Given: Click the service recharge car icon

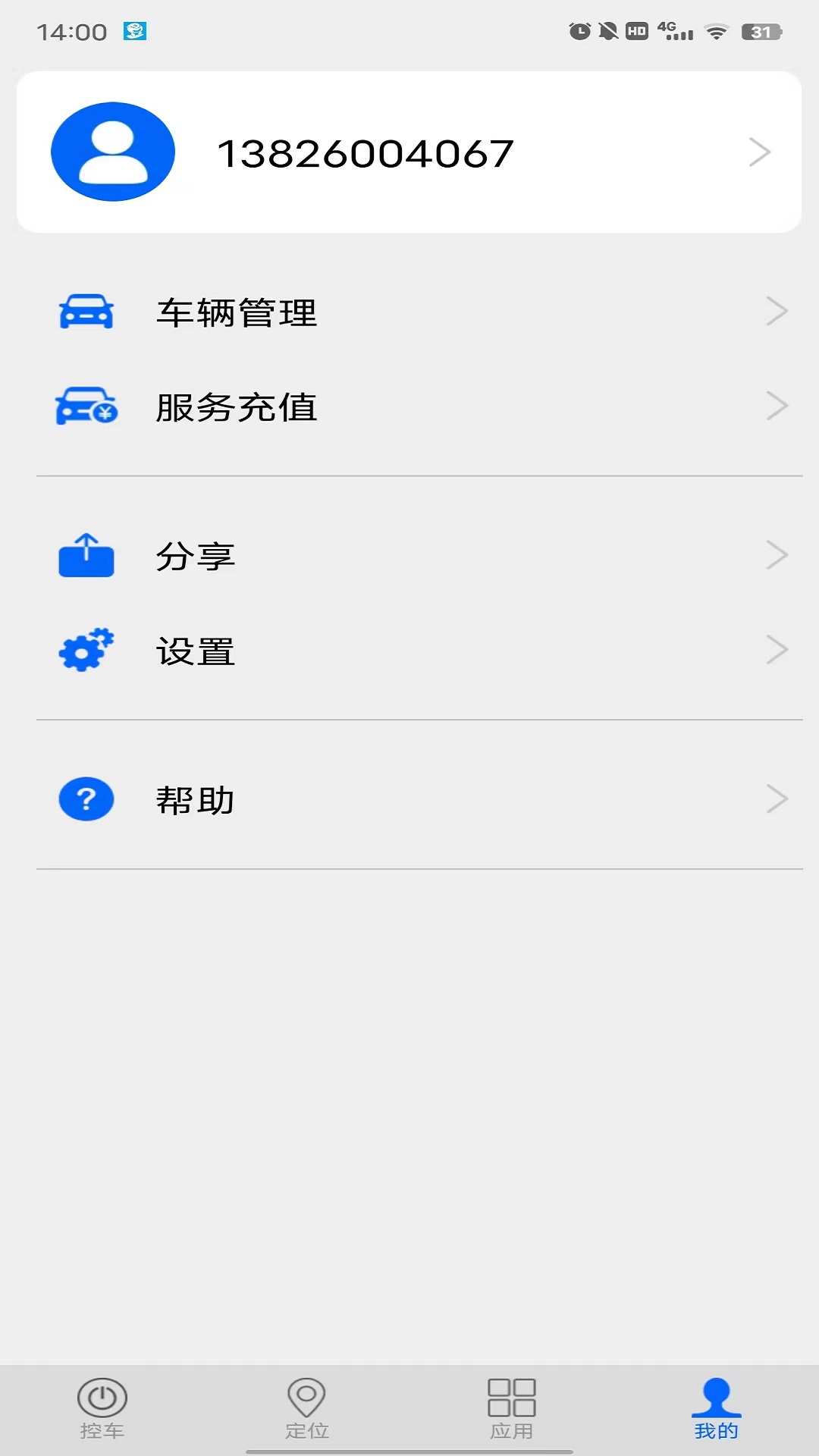Looking at the screenshot, I should [86, 406].
